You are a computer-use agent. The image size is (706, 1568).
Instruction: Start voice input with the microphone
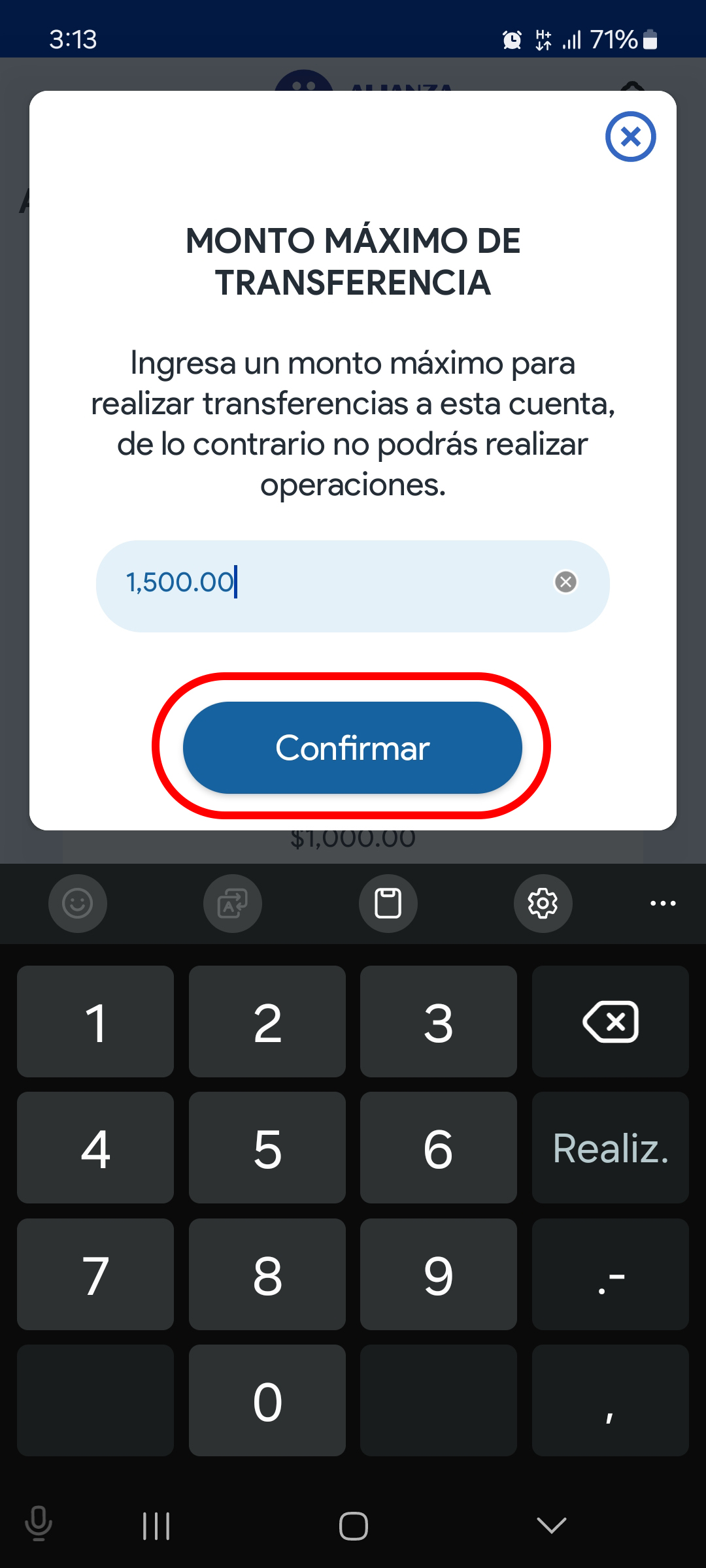38,1524
